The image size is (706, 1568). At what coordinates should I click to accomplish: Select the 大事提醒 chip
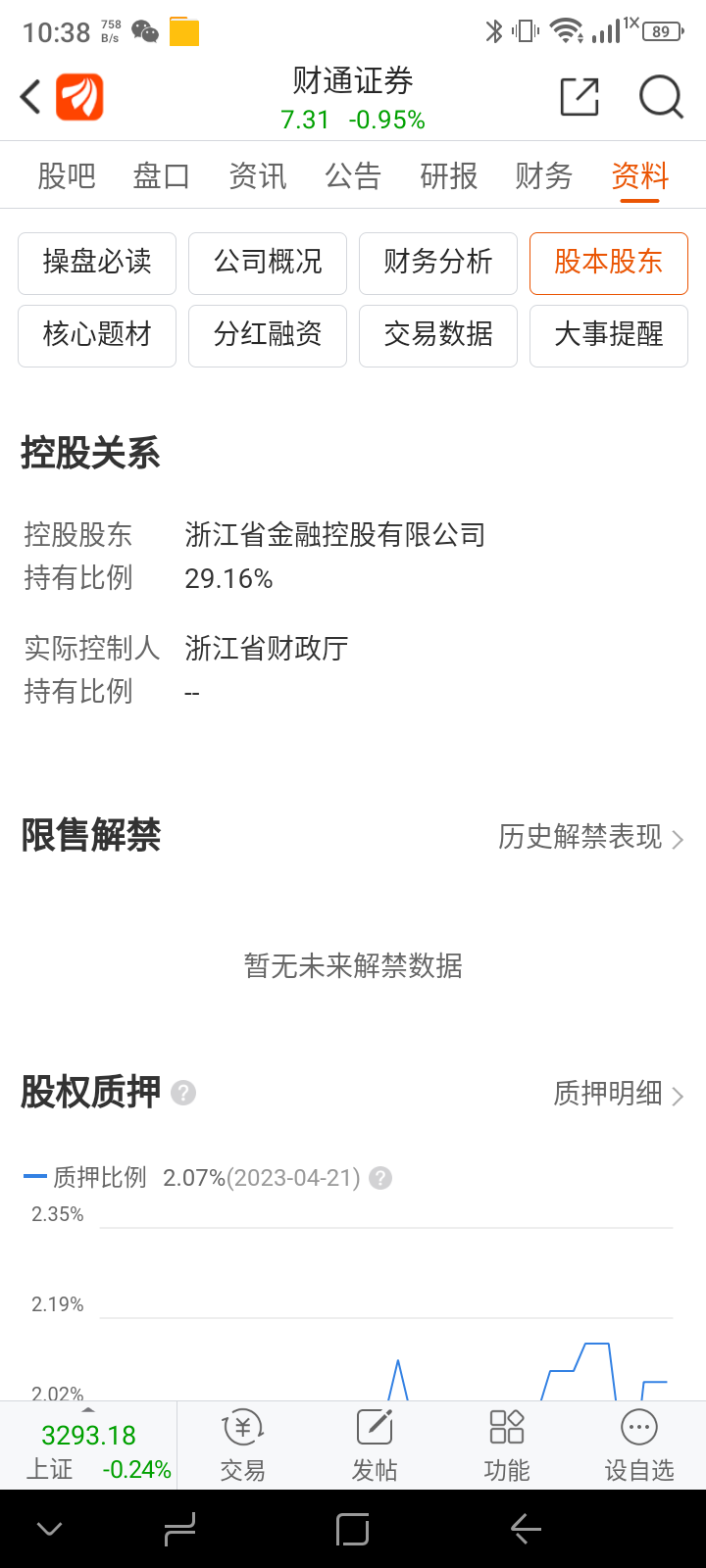tap(609, 335)
